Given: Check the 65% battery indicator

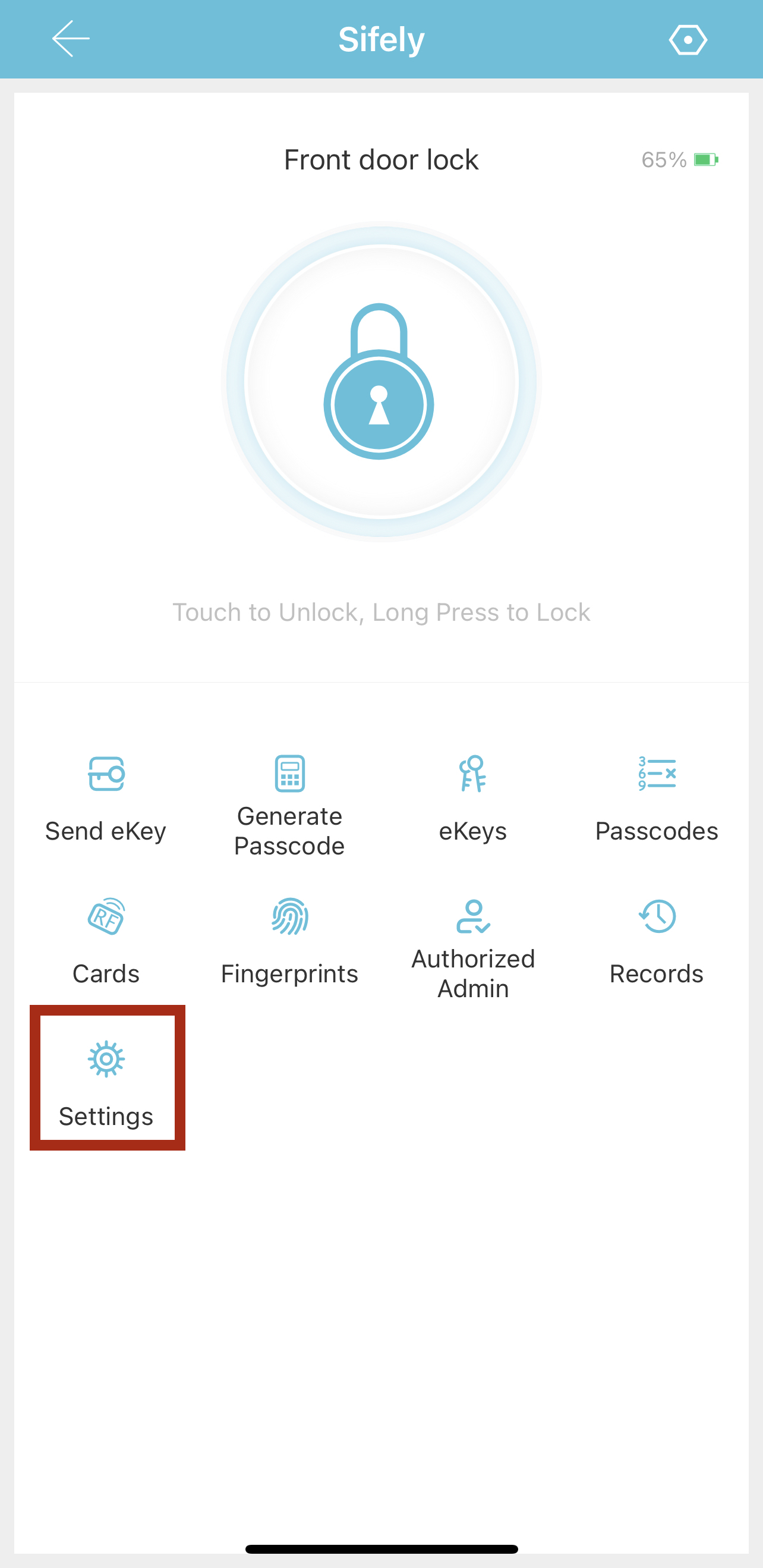Looking at the screenshot, I should (x=679, y=160).
